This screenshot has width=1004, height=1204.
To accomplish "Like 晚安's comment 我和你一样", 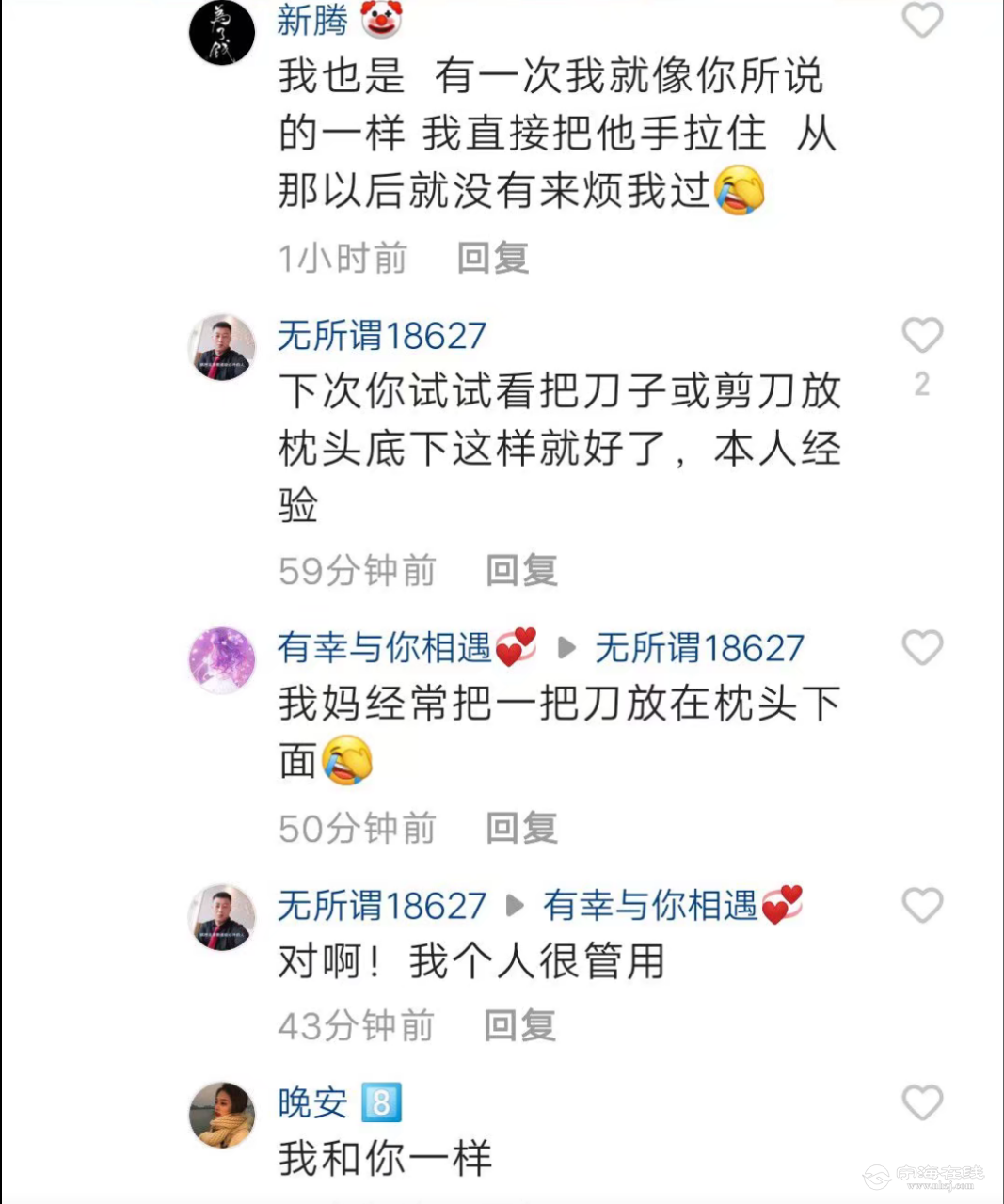I will tap(922, 1102).
